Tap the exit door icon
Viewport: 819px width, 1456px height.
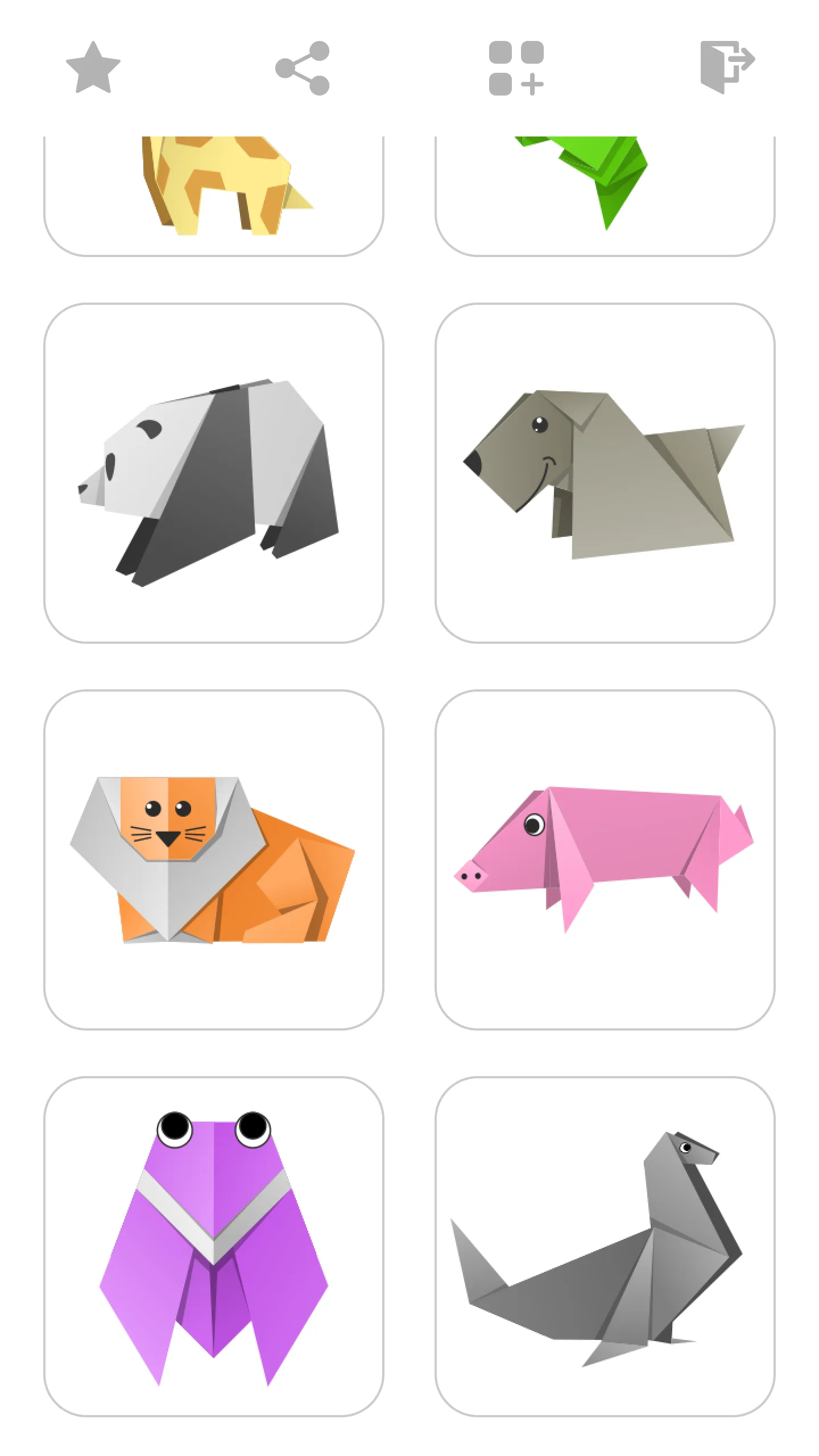point(727,67)
